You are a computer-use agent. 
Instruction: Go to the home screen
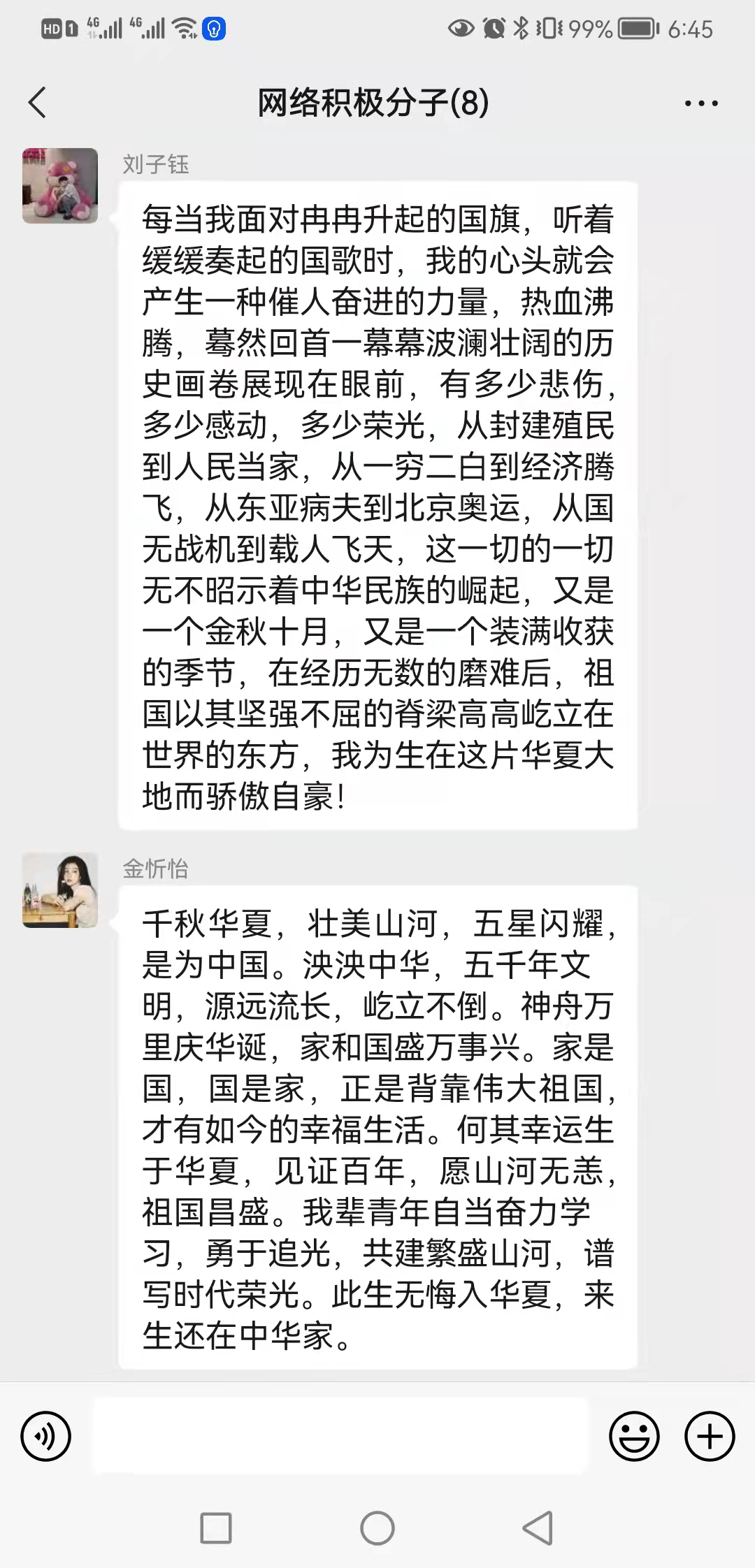click(377, 1528)
